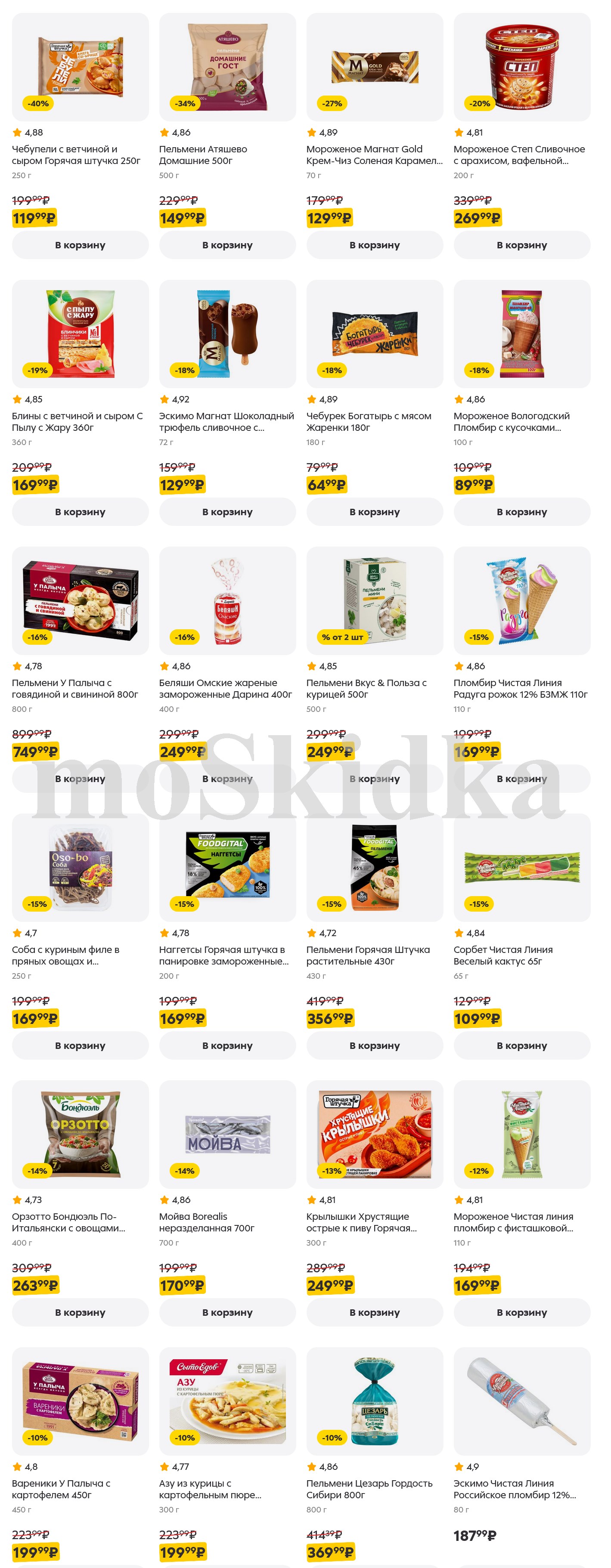611x1568 pixels.
Task: Add Чебупели Горячая штучка to cart
Action: click(80, 245)
